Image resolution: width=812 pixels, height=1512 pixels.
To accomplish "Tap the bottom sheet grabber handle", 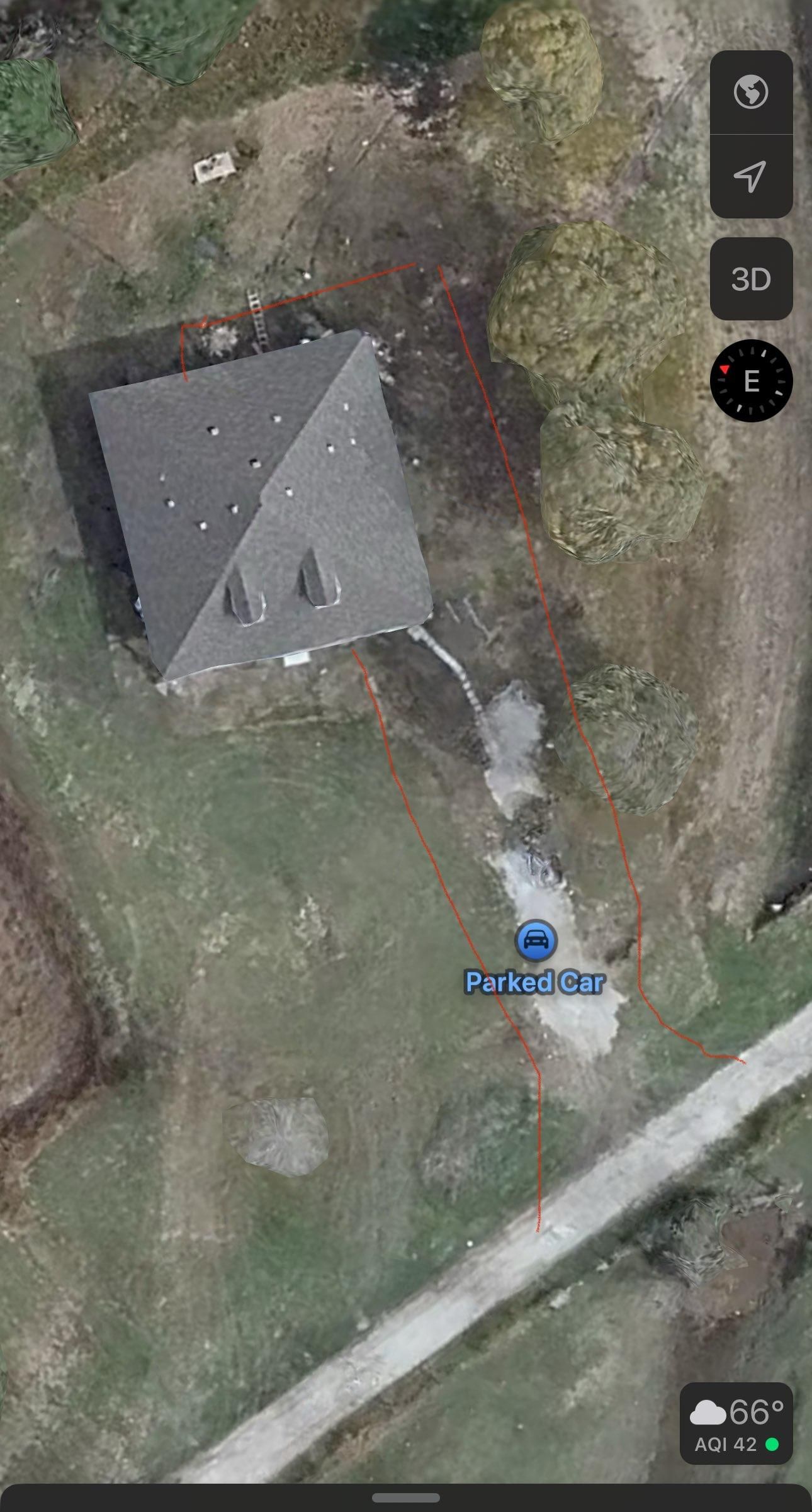I will point(406,1498).
